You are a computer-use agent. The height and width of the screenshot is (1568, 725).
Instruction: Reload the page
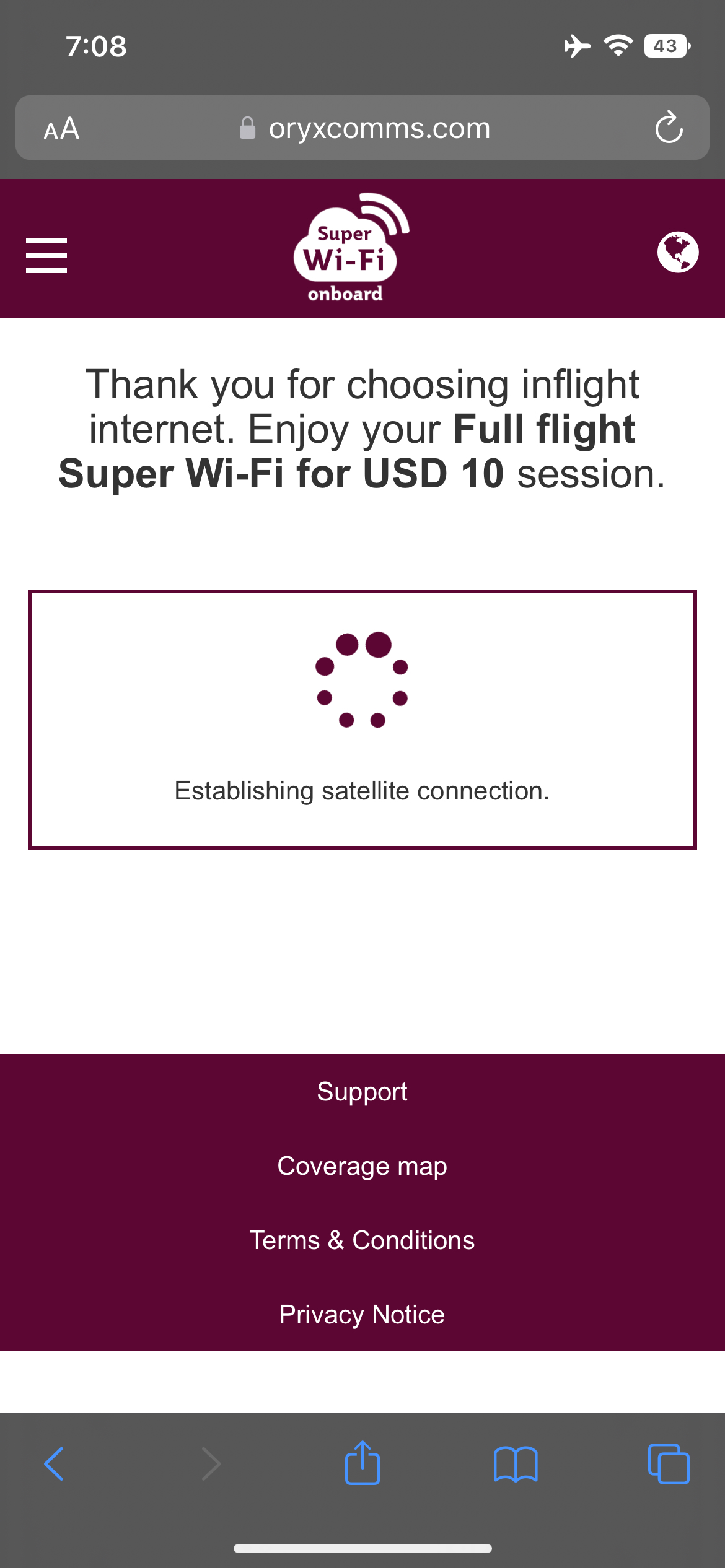click(x=669, y=128)
